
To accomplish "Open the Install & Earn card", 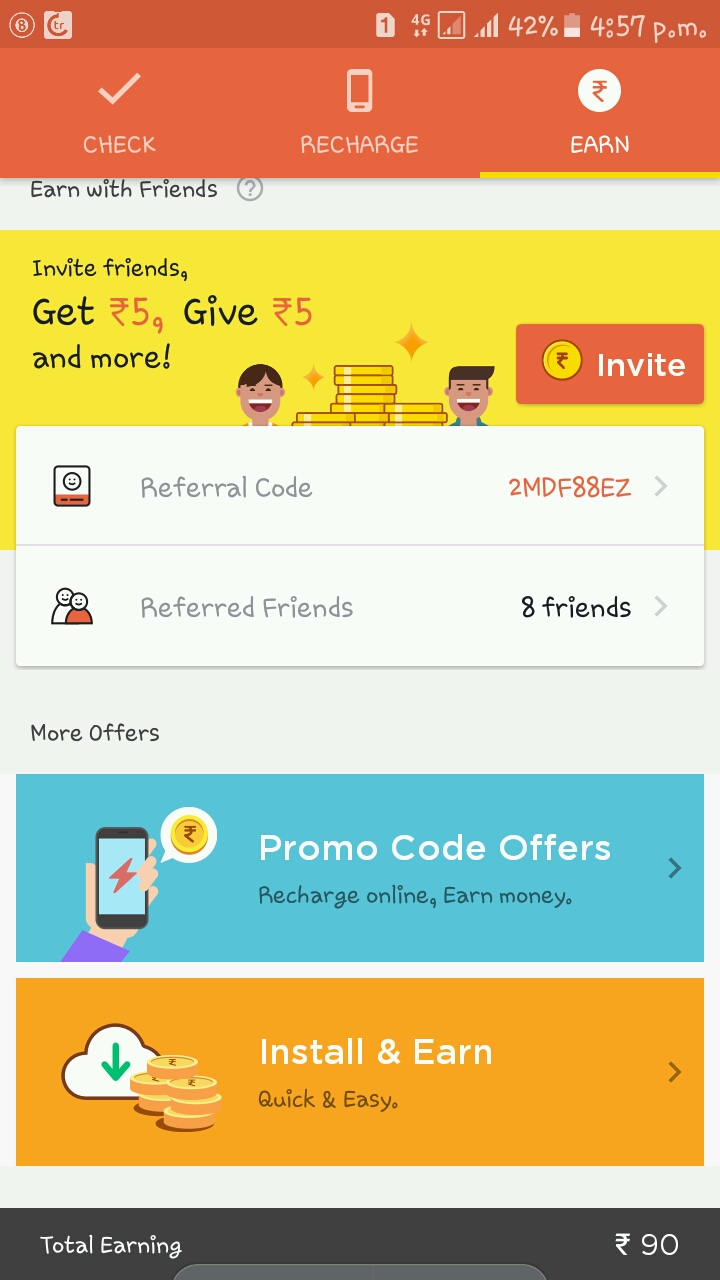I will [x=360, y=1072].
